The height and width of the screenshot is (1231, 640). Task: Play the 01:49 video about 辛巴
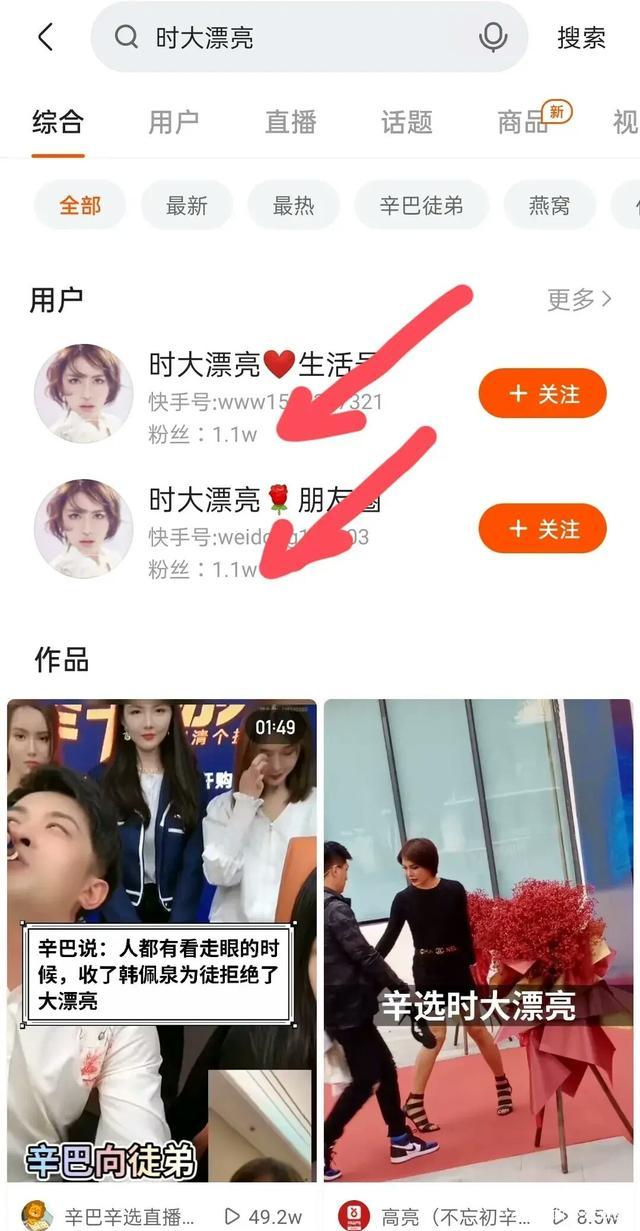(x=162, y=940)
